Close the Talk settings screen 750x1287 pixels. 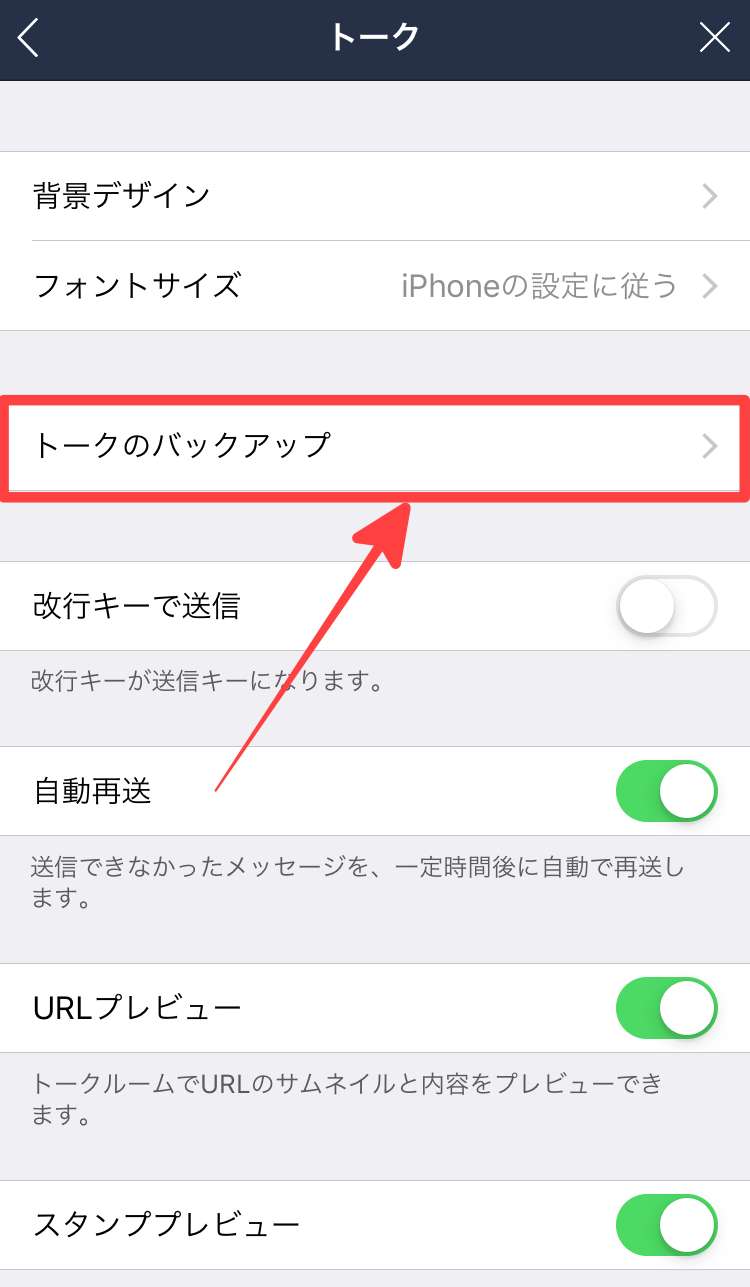pyautogui.click(x=715, y=38)
